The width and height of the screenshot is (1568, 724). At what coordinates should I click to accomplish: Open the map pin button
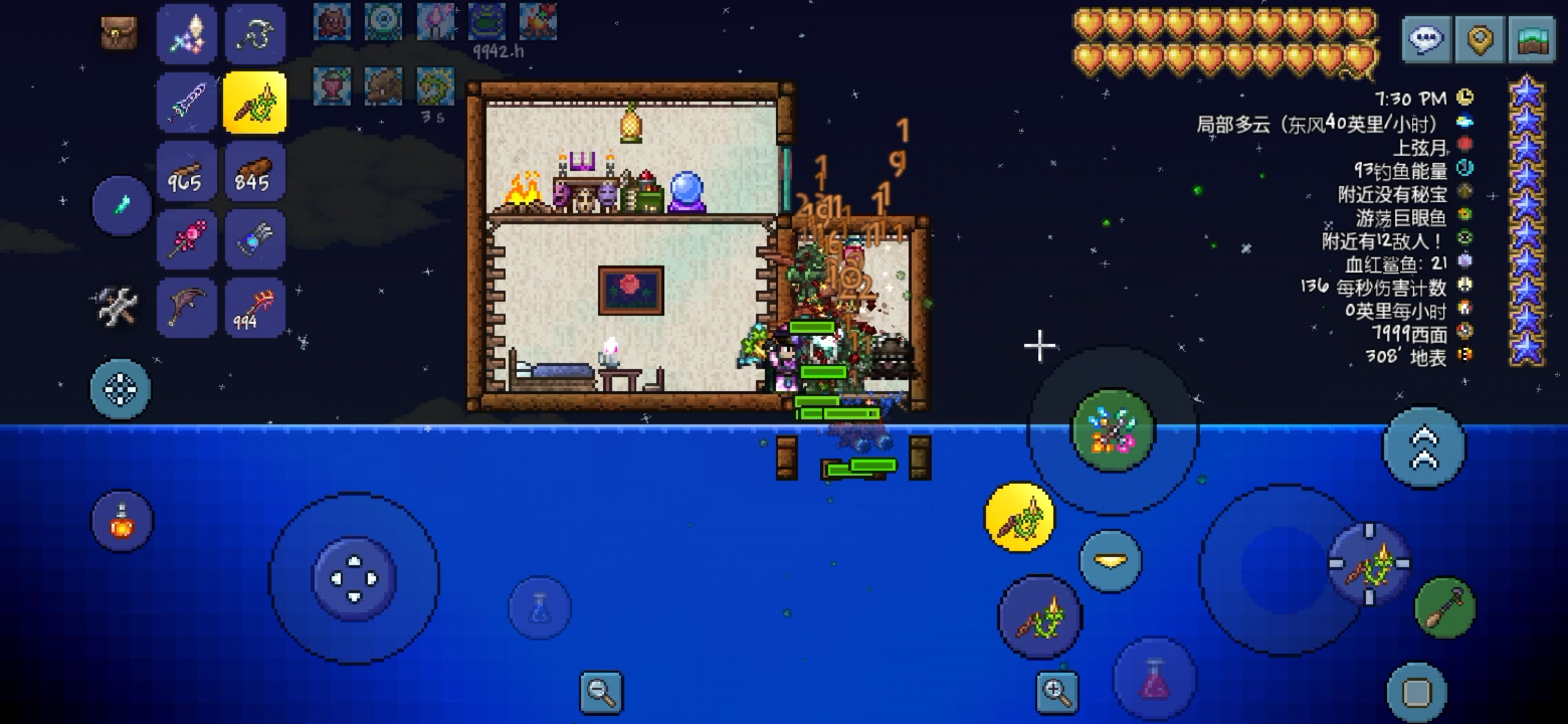pyautogui.click(x=1480, y=40)
